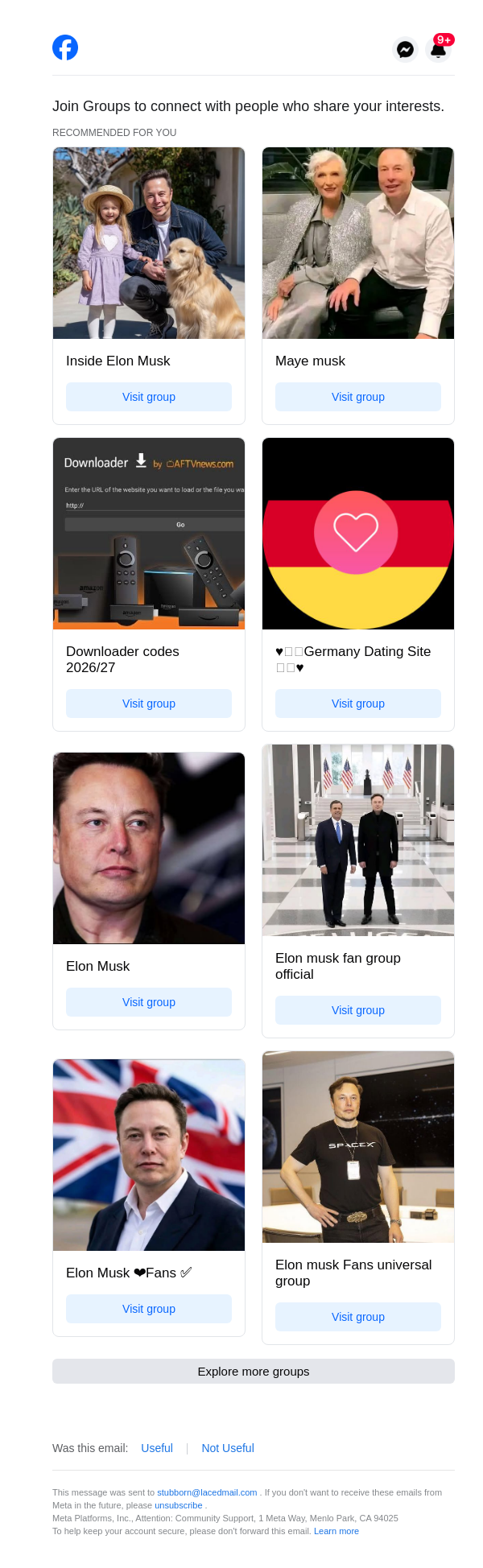Open the unsubscribe link

179,1505
